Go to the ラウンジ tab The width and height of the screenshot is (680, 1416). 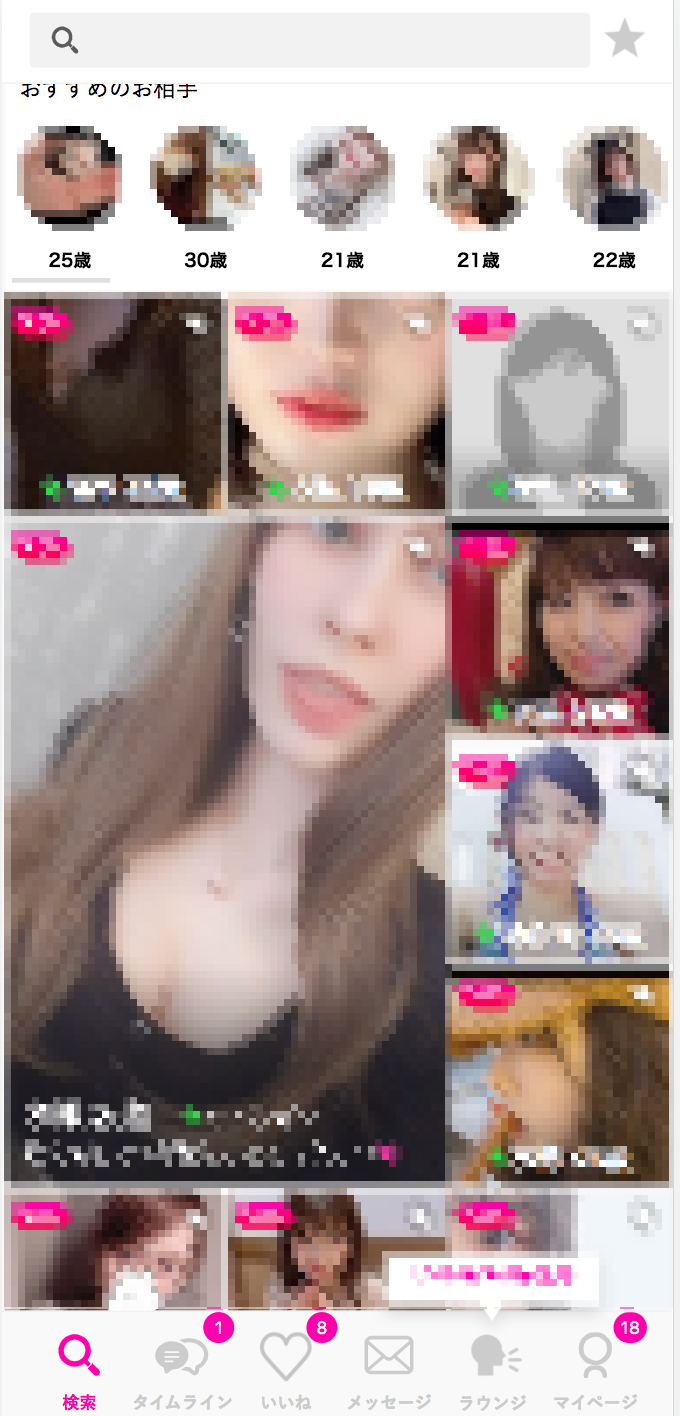[493, 1370]
